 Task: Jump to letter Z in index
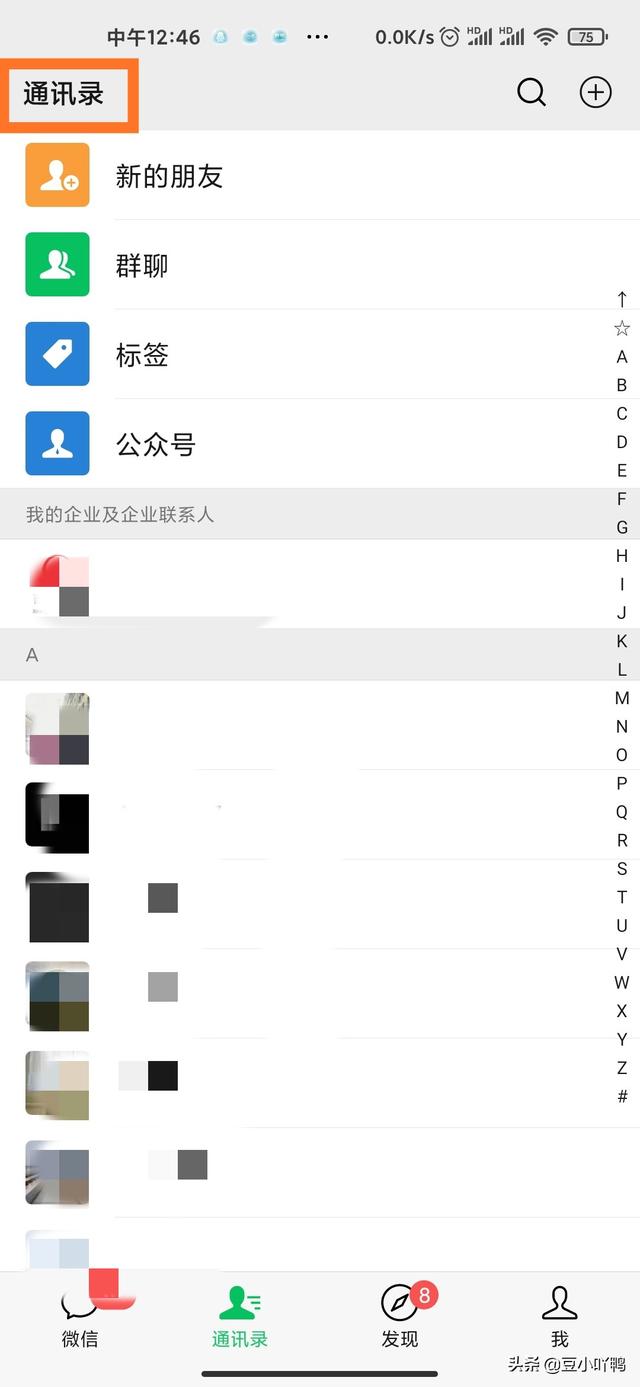pyautogui.click(x=622, y=1068)
